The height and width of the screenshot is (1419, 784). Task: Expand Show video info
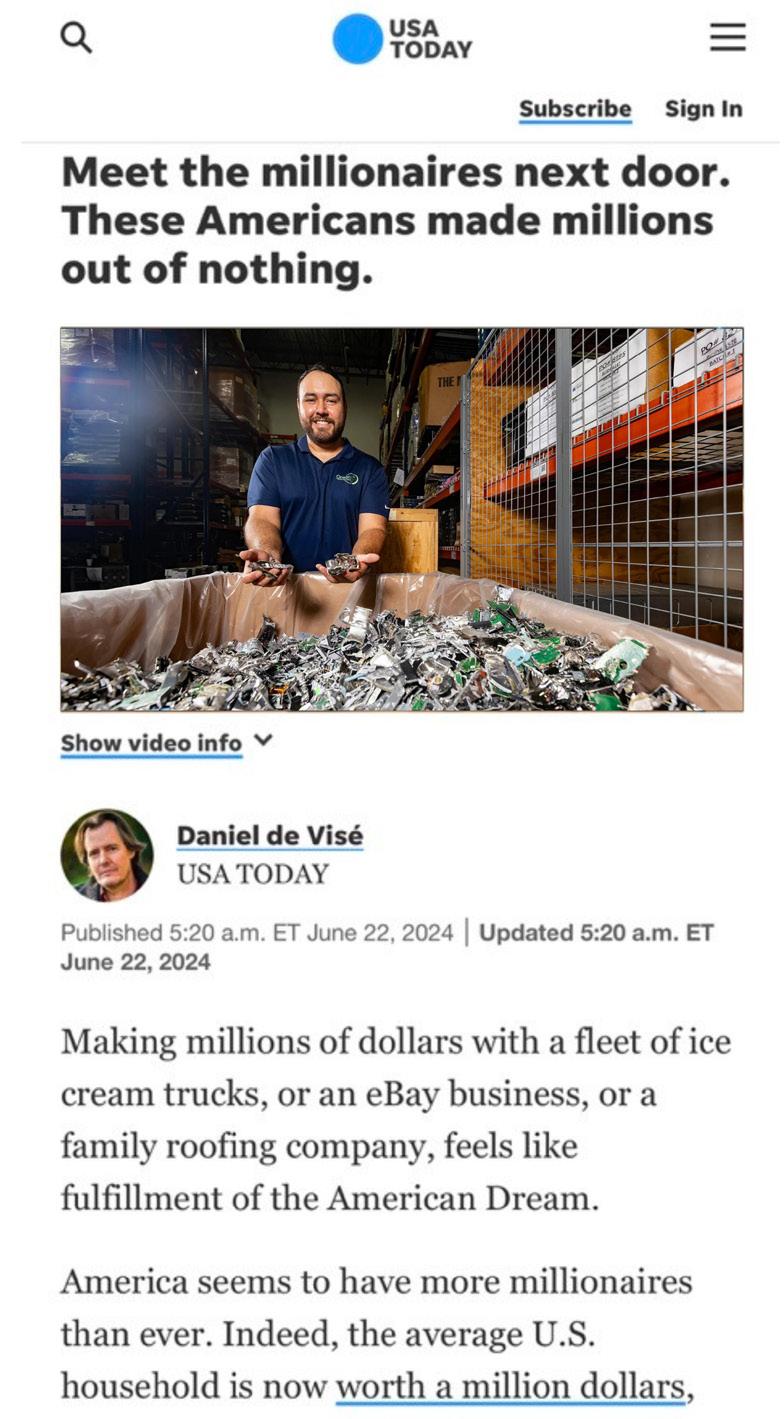(x=166, y=743)
